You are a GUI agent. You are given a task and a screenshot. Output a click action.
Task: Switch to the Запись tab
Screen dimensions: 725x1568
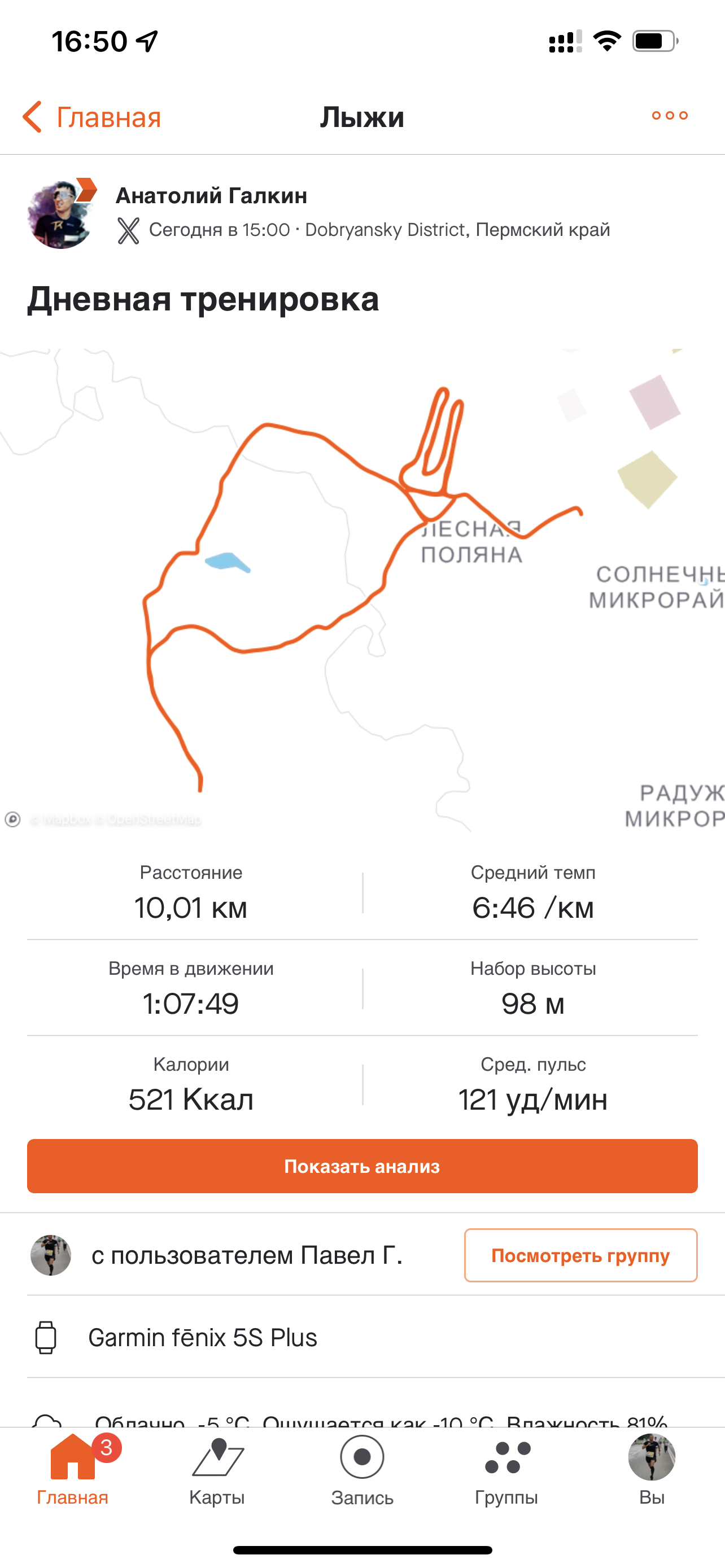362,1470
